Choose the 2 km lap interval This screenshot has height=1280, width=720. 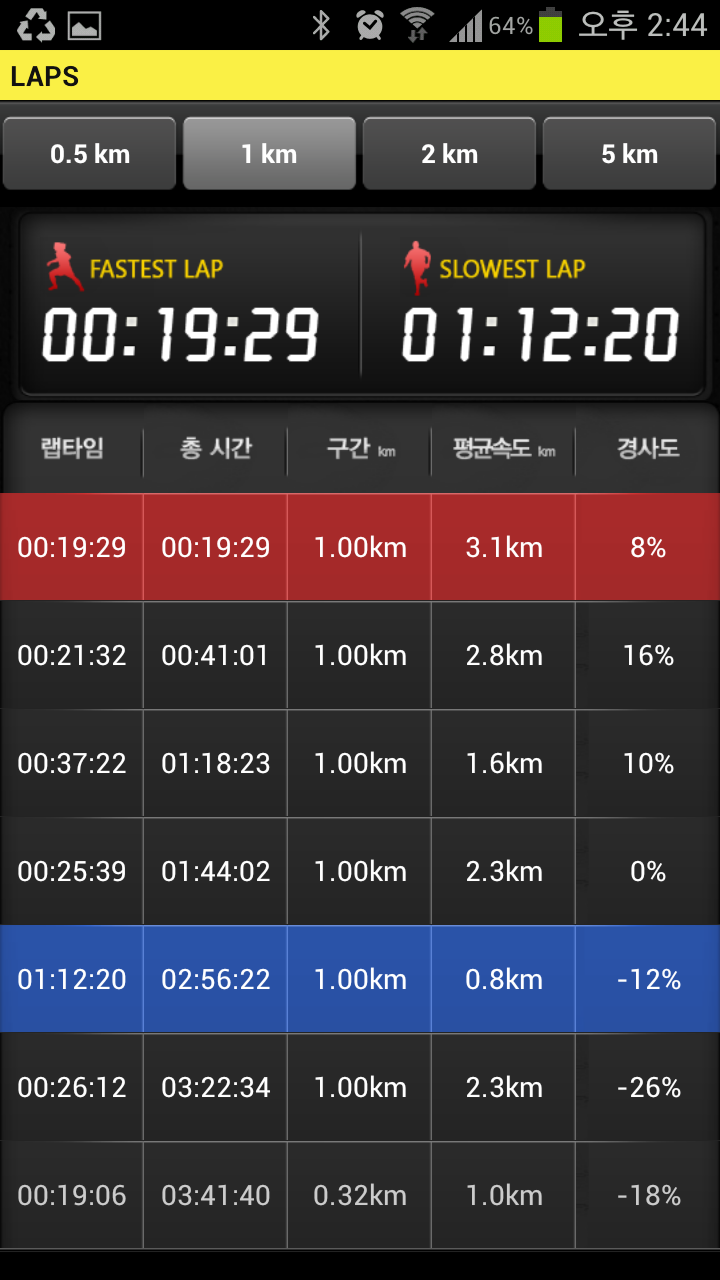(x=449, y=154)
